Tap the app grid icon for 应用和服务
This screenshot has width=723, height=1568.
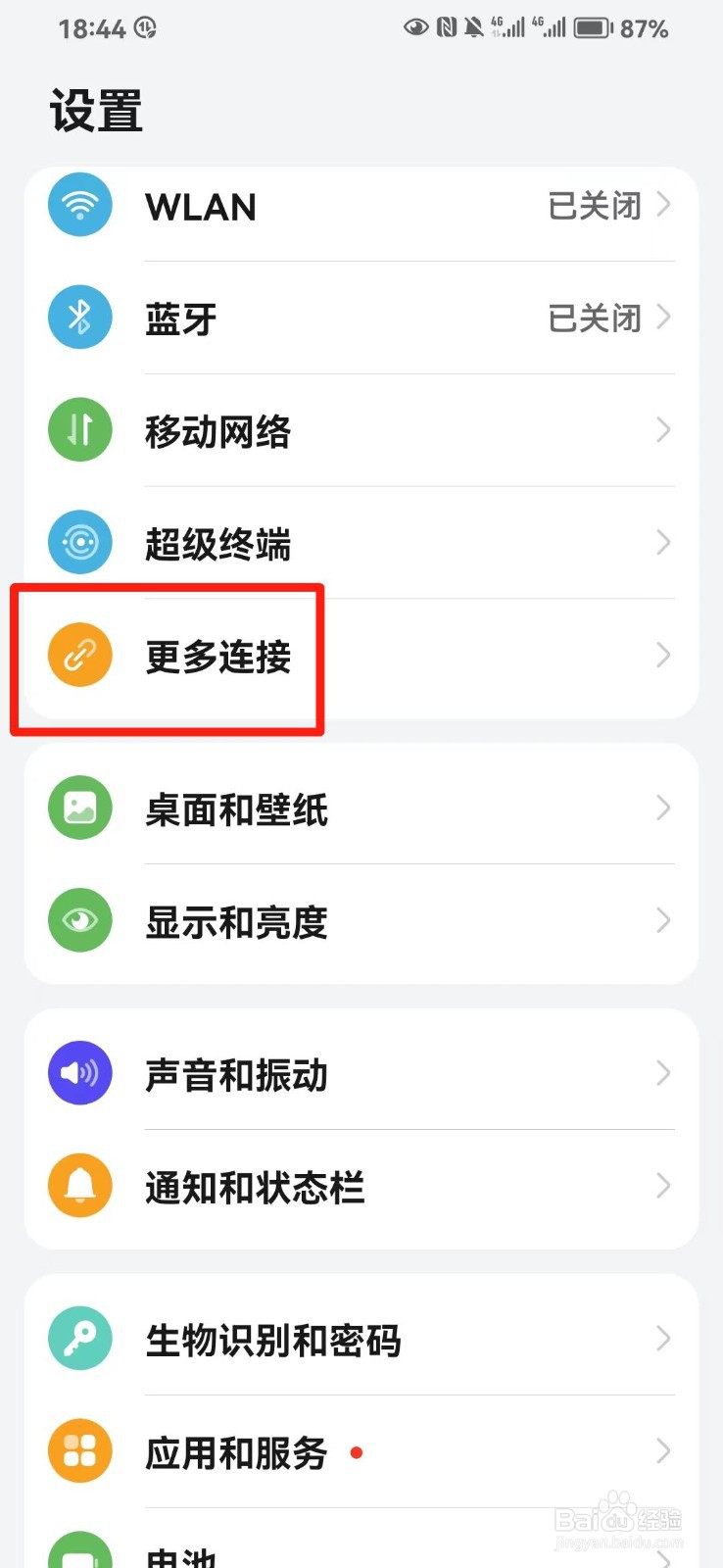(79, 1451)
